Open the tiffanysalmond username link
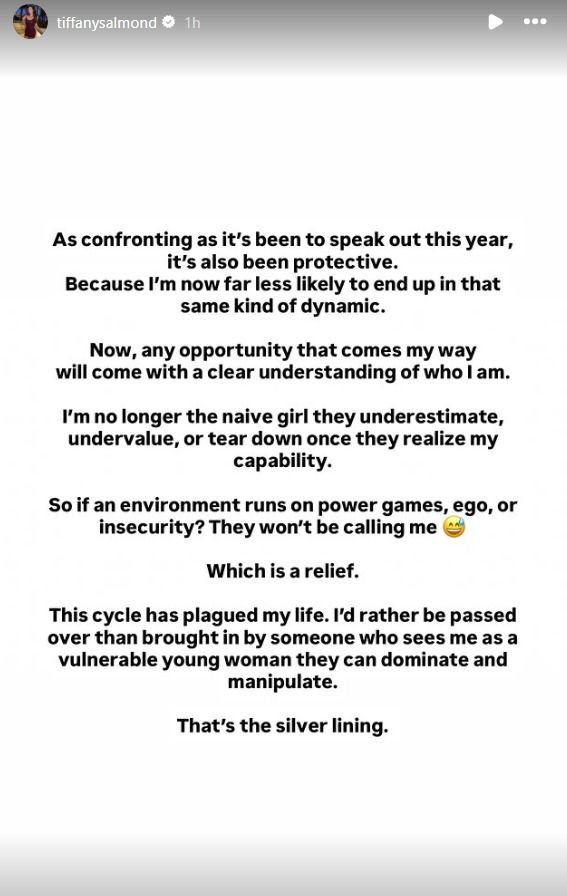This screenshot has width=567, height=896. pyautogui.click(x=106, y=22)
